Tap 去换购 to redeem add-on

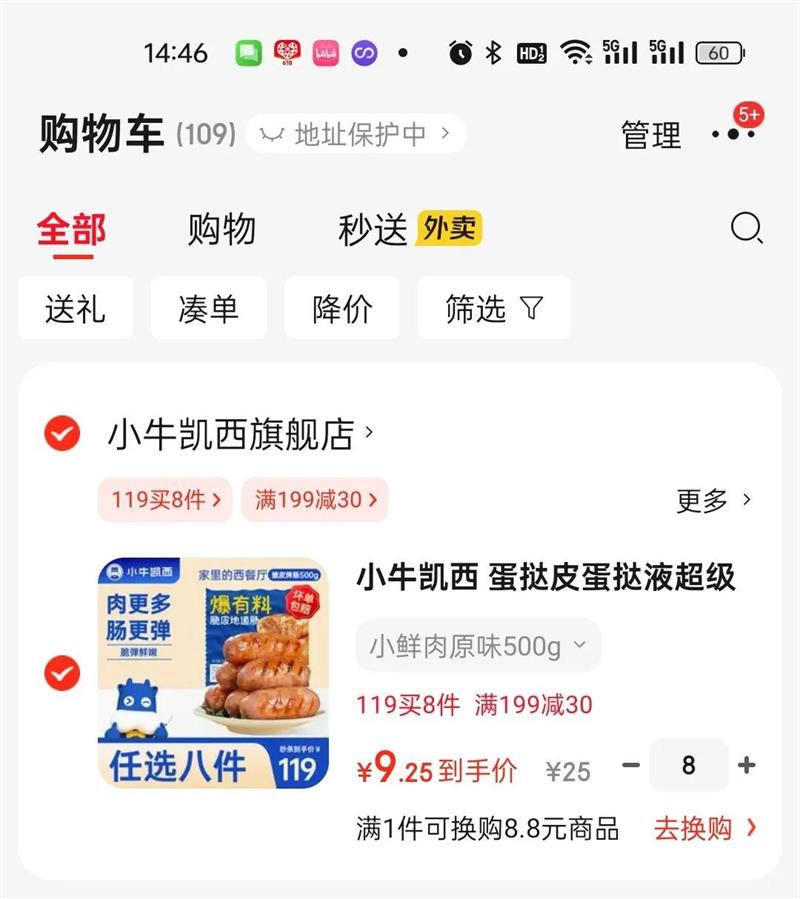pos(705,828)
